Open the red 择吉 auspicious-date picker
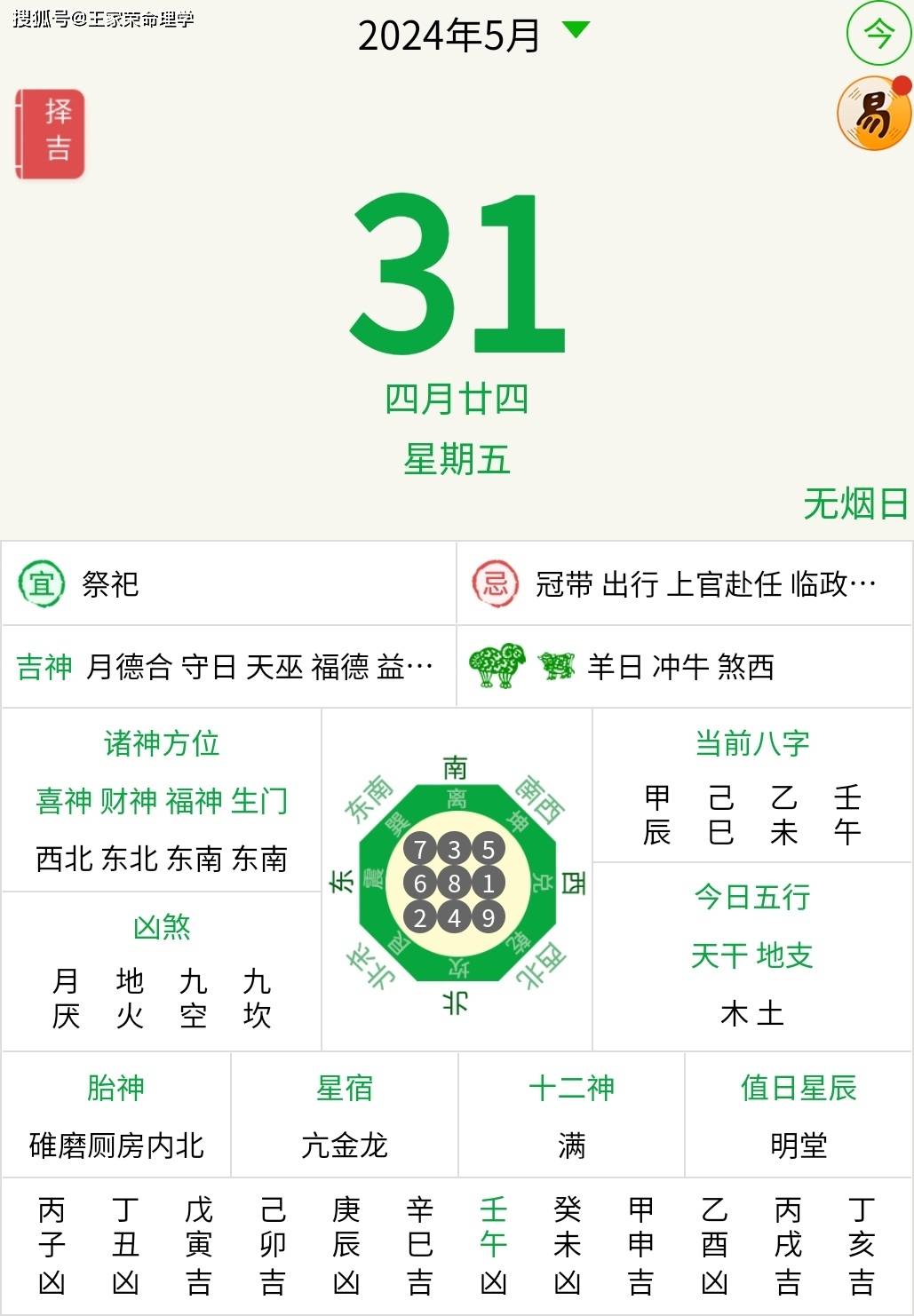The height and width of the screenshot is (1316, 914). tap(52, 133)
